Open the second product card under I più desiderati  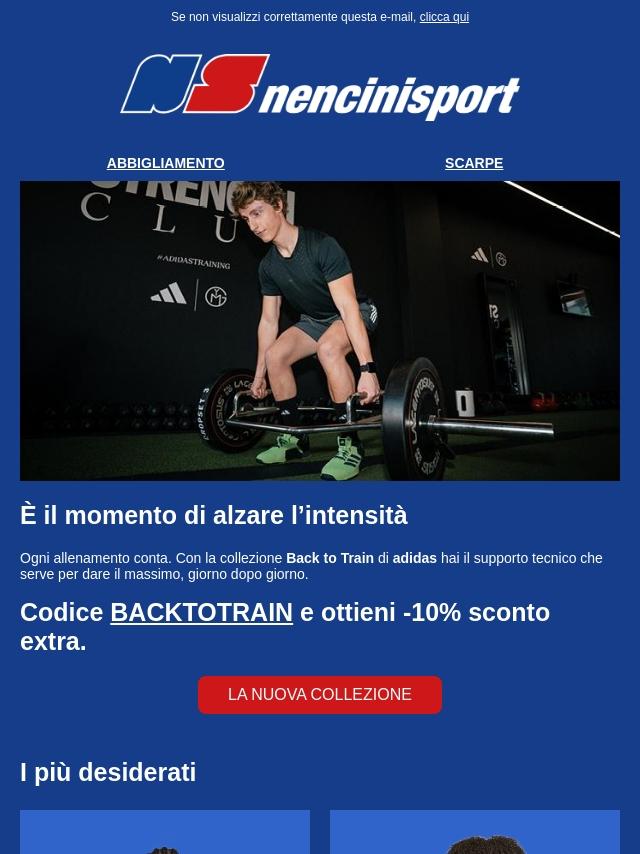click(x=475, y=833)
